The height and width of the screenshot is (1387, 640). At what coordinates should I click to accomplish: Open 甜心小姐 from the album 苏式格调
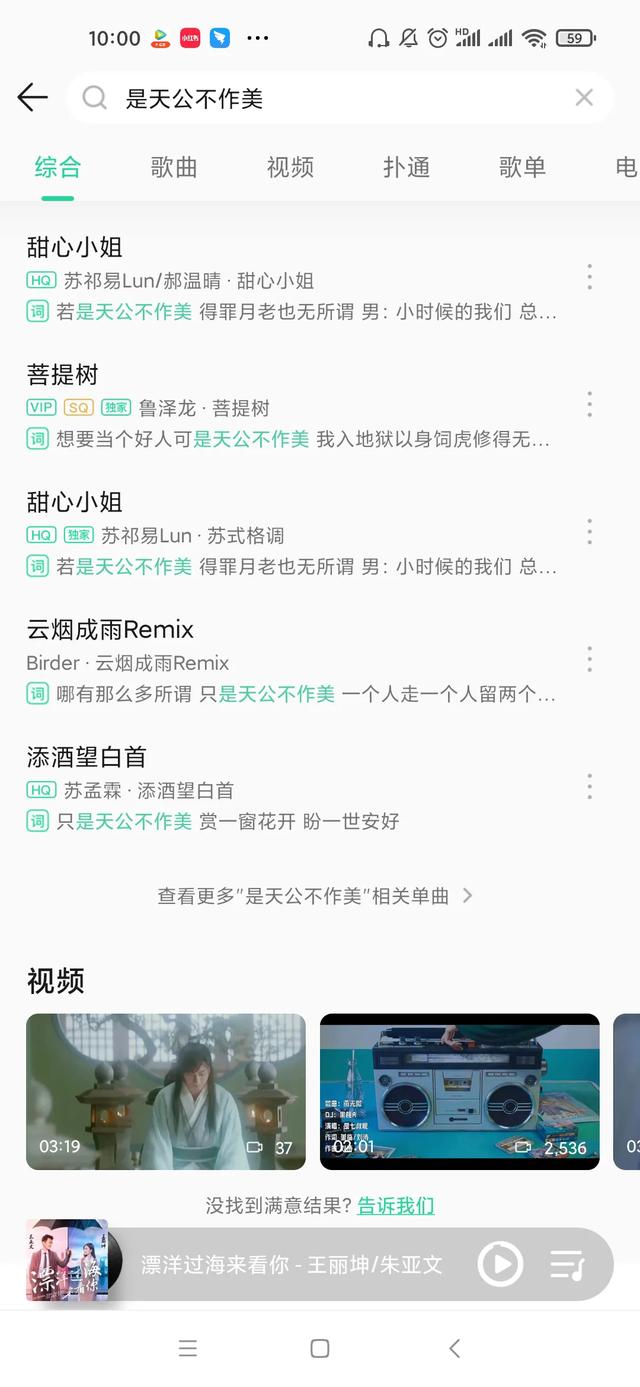tap(290, 532)
